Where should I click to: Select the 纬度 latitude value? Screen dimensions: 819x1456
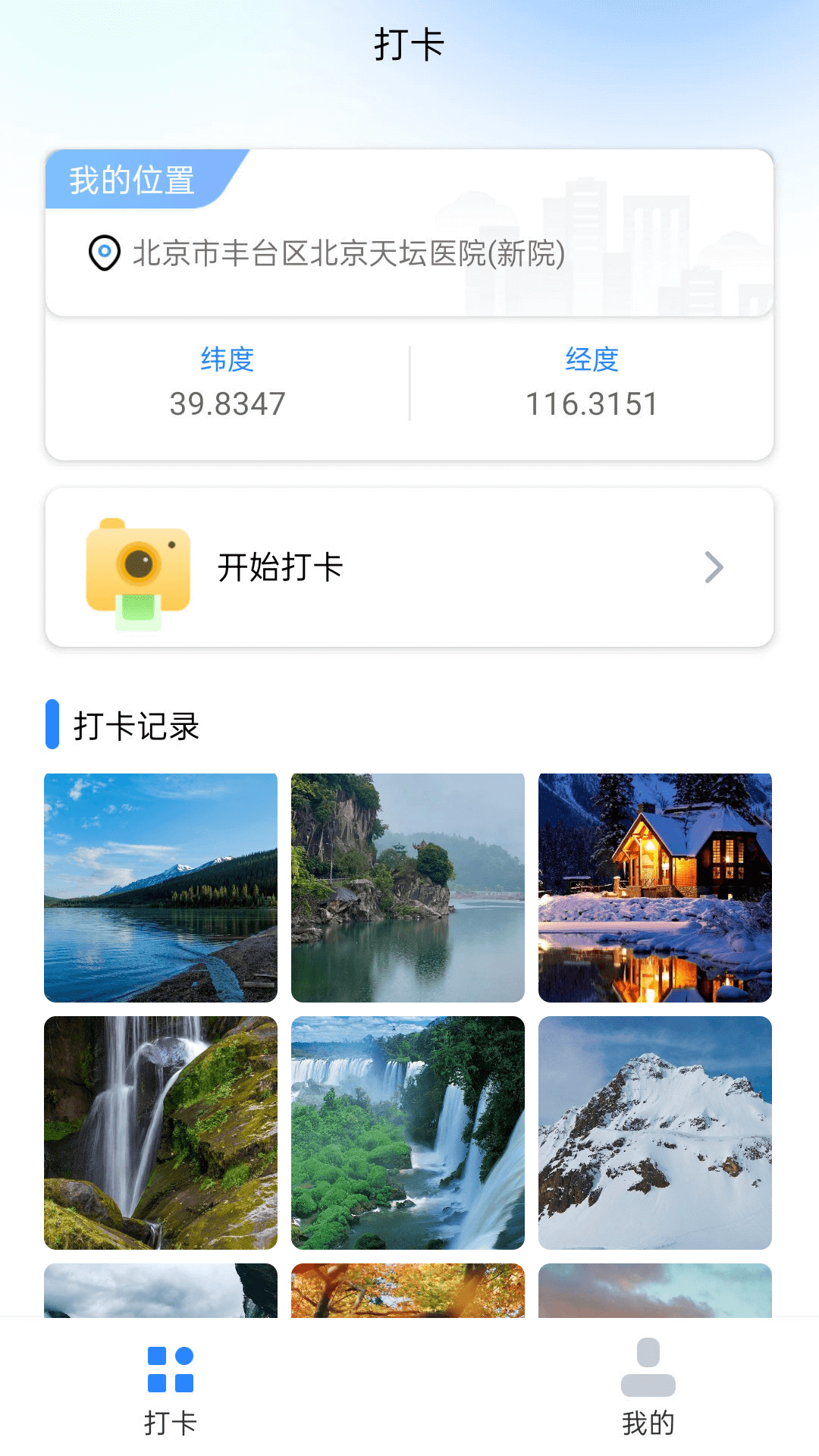click(227, 404)
